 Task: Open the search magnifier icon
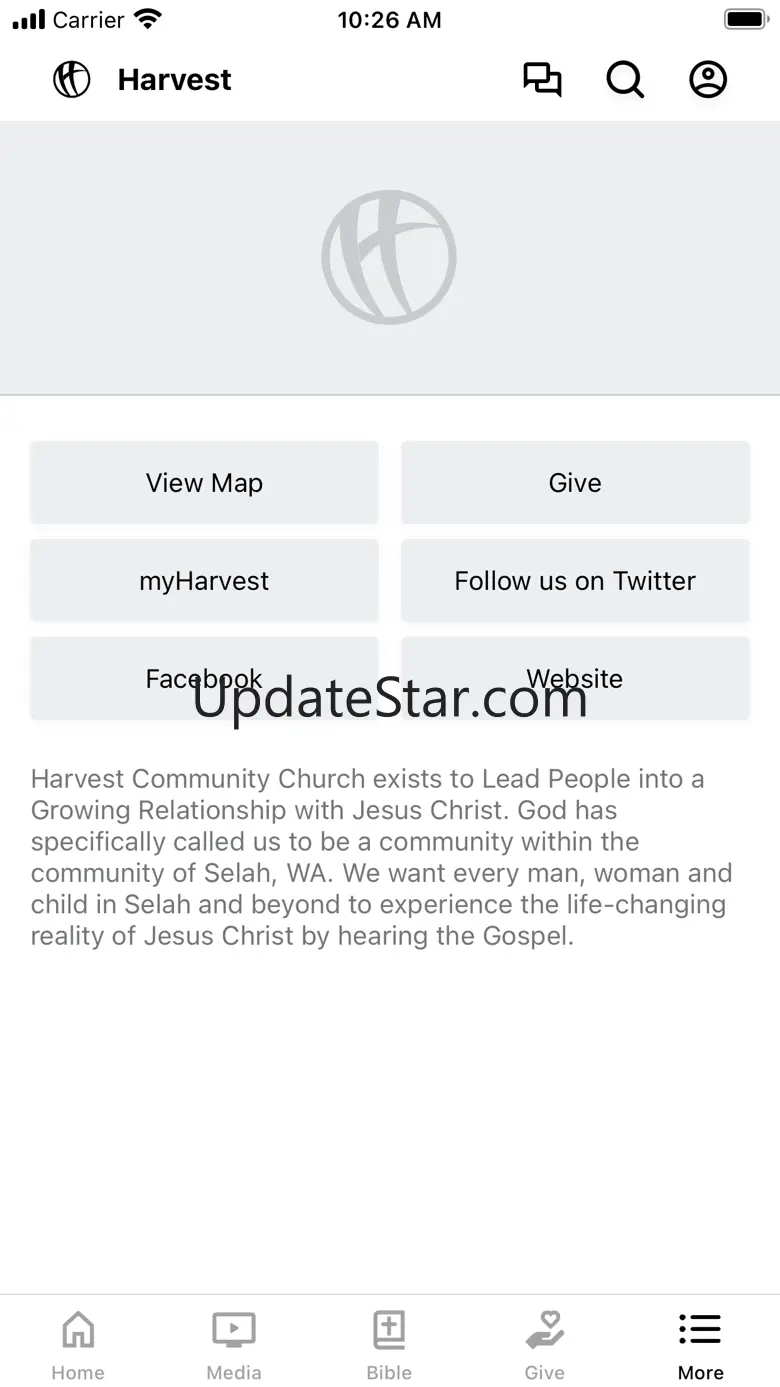(x=625, y=80)
